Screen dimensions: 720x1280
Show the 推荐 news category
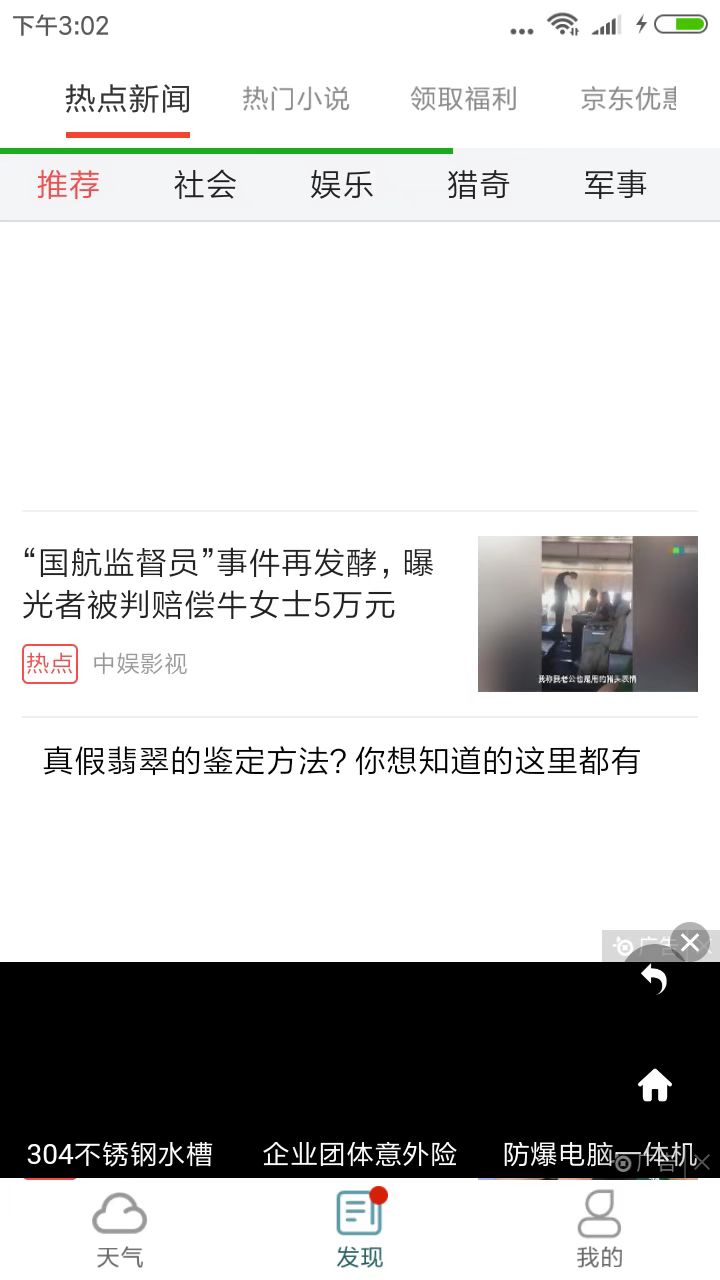click(x=69, y=185)
